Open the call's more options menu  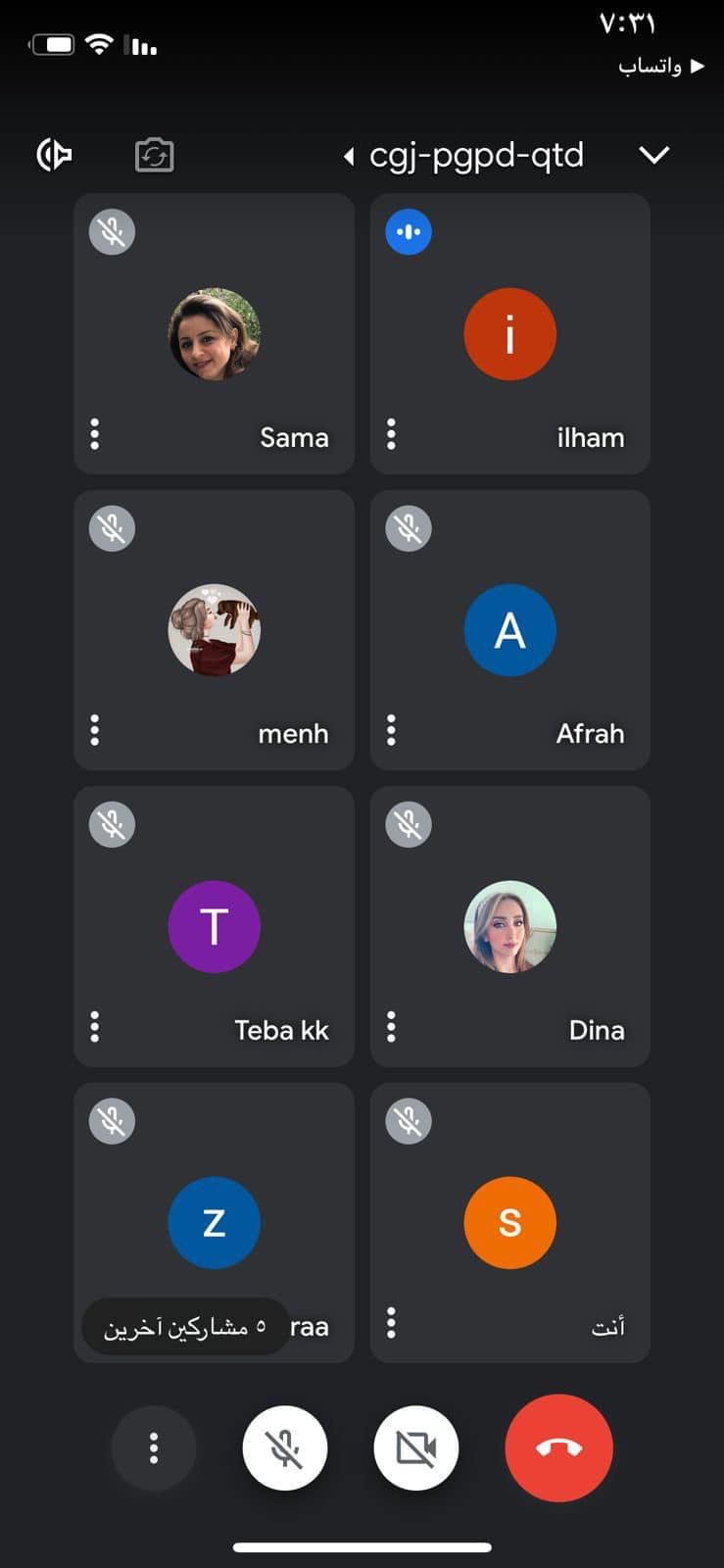point(154,1448)
